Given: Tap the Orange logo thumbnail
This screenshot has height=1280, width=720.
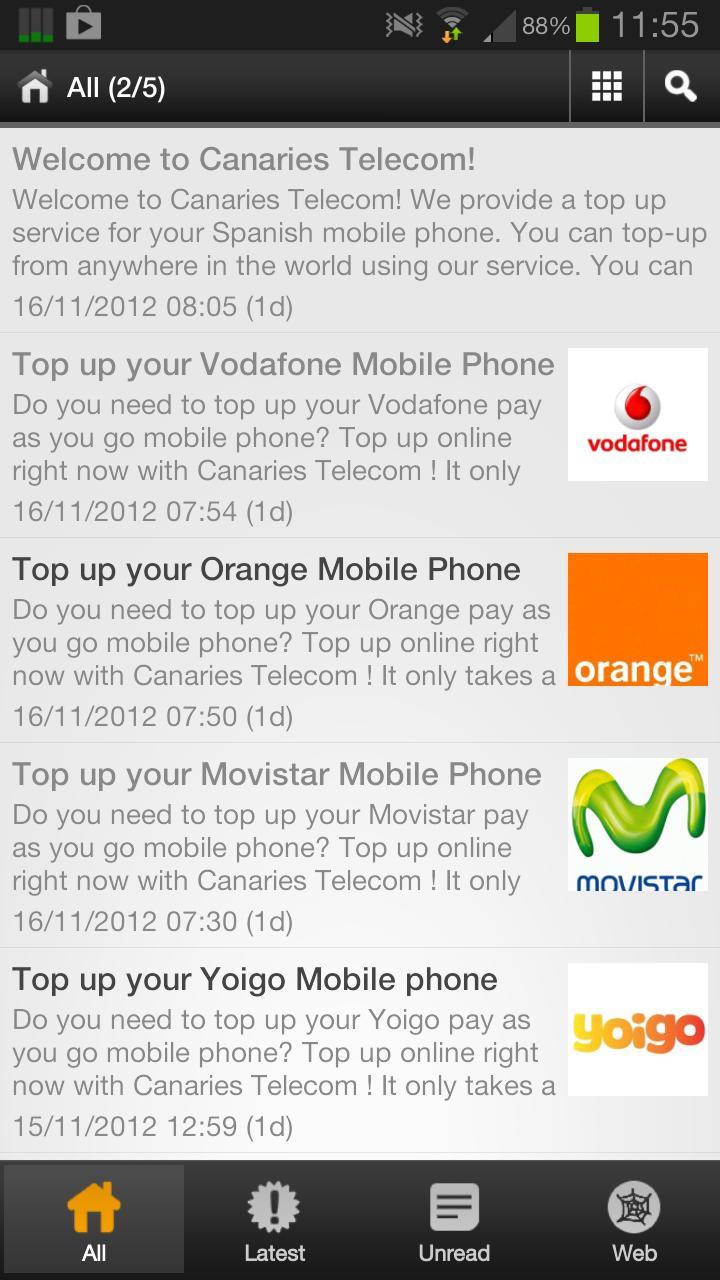Looking at the screenshot, I should (x=637, y=619).
